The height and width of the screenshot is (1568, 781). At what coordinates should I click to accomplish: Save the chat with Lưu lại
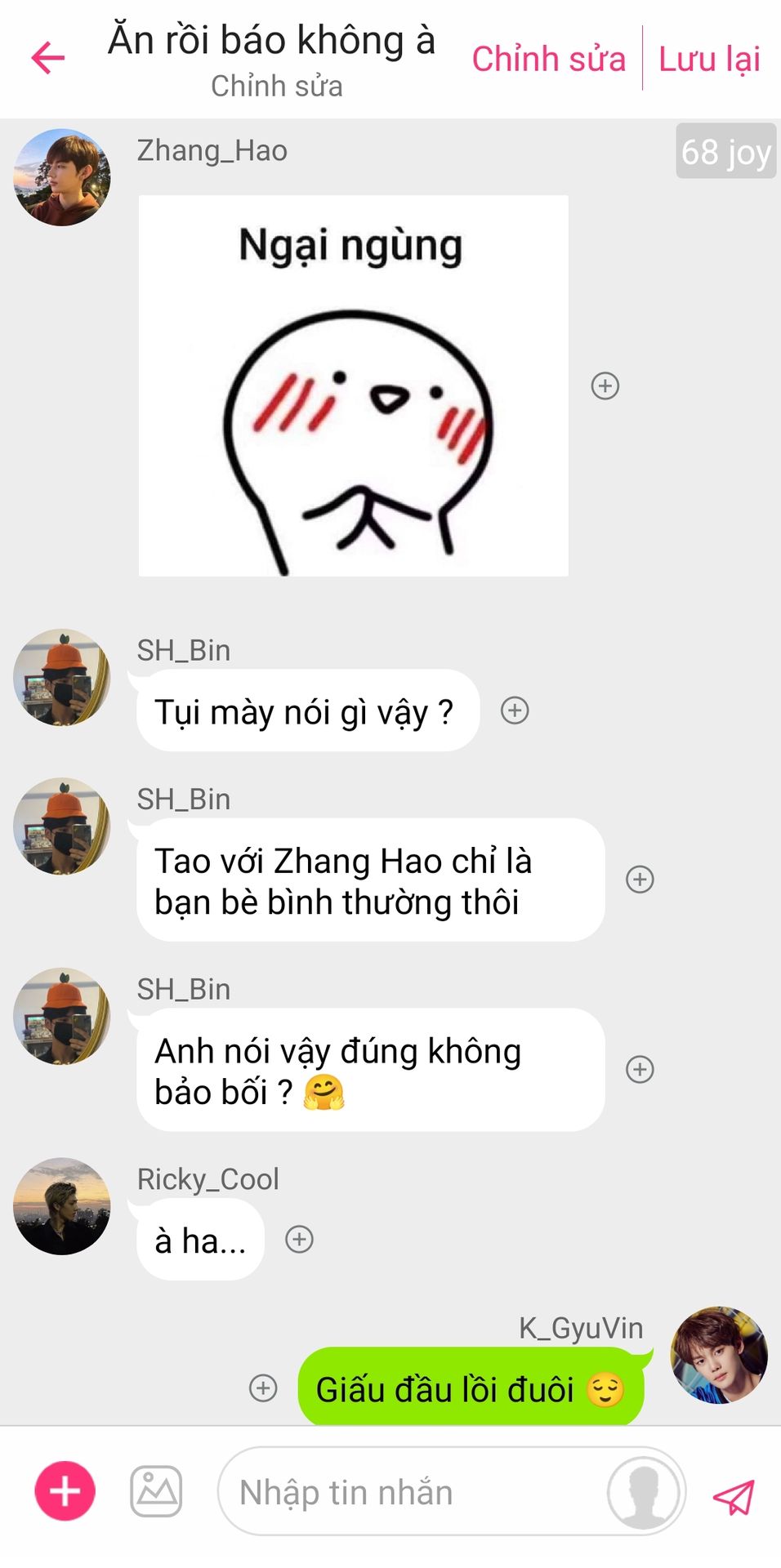tap(709, 60)
